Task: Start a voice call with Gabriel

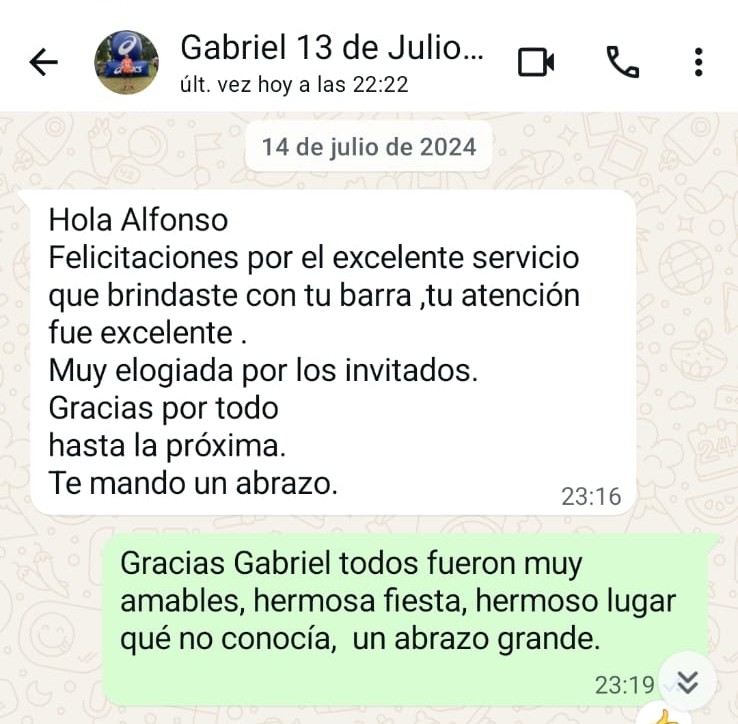Action: pos(622,62)
